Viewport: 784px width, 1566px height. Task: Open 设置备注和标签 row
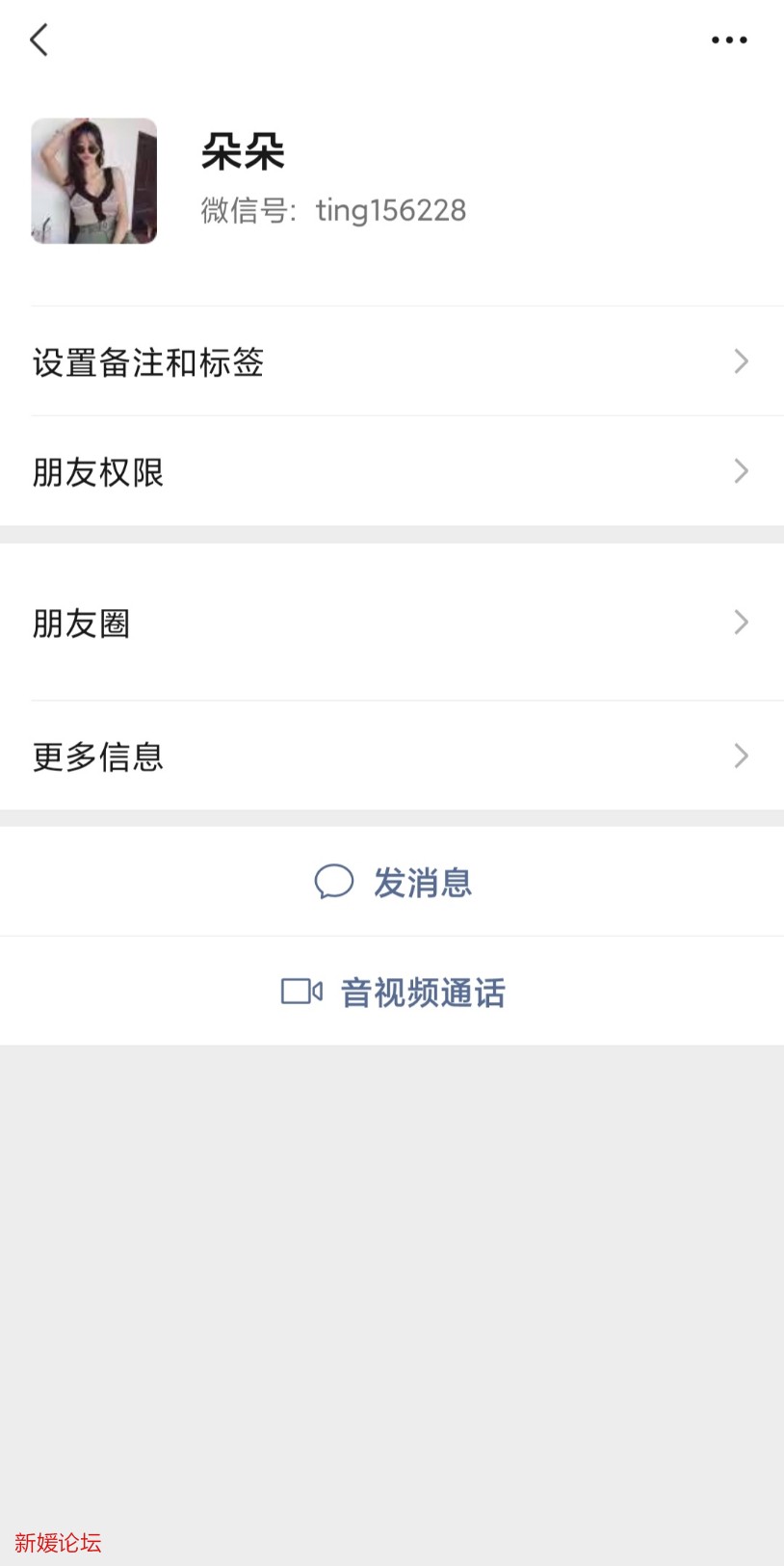pyautogui.click(x=392, y=362)
